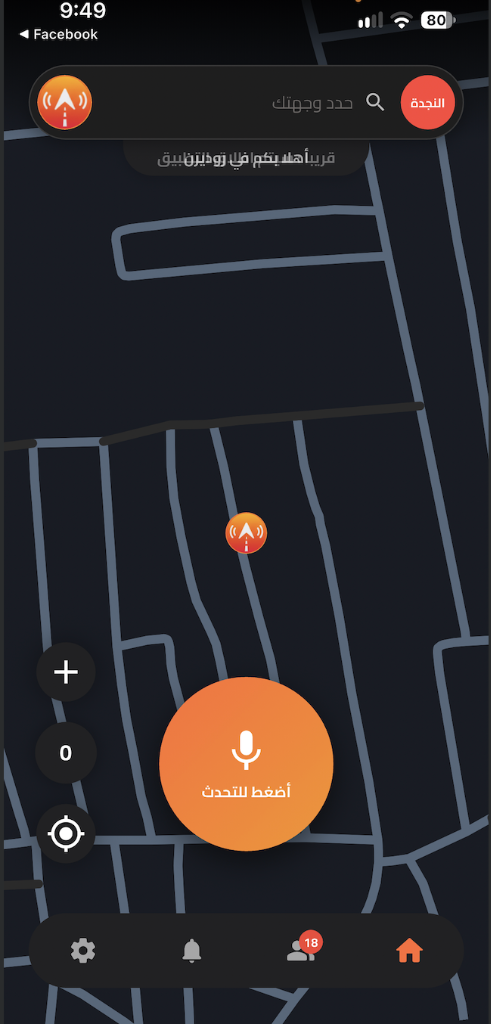This screenshot has width=491, height=1024.
Task: Tap the red النجدة emergency button
Action: coord(428,103)
